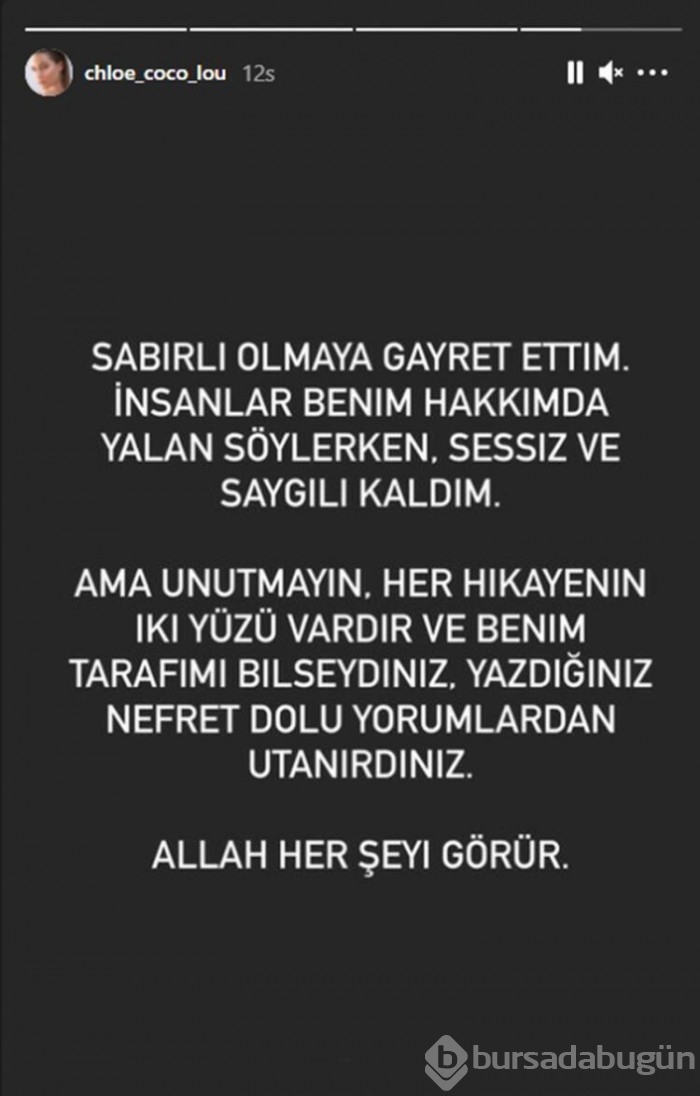
Task: Pause the story playback
Action: [574, 73]
